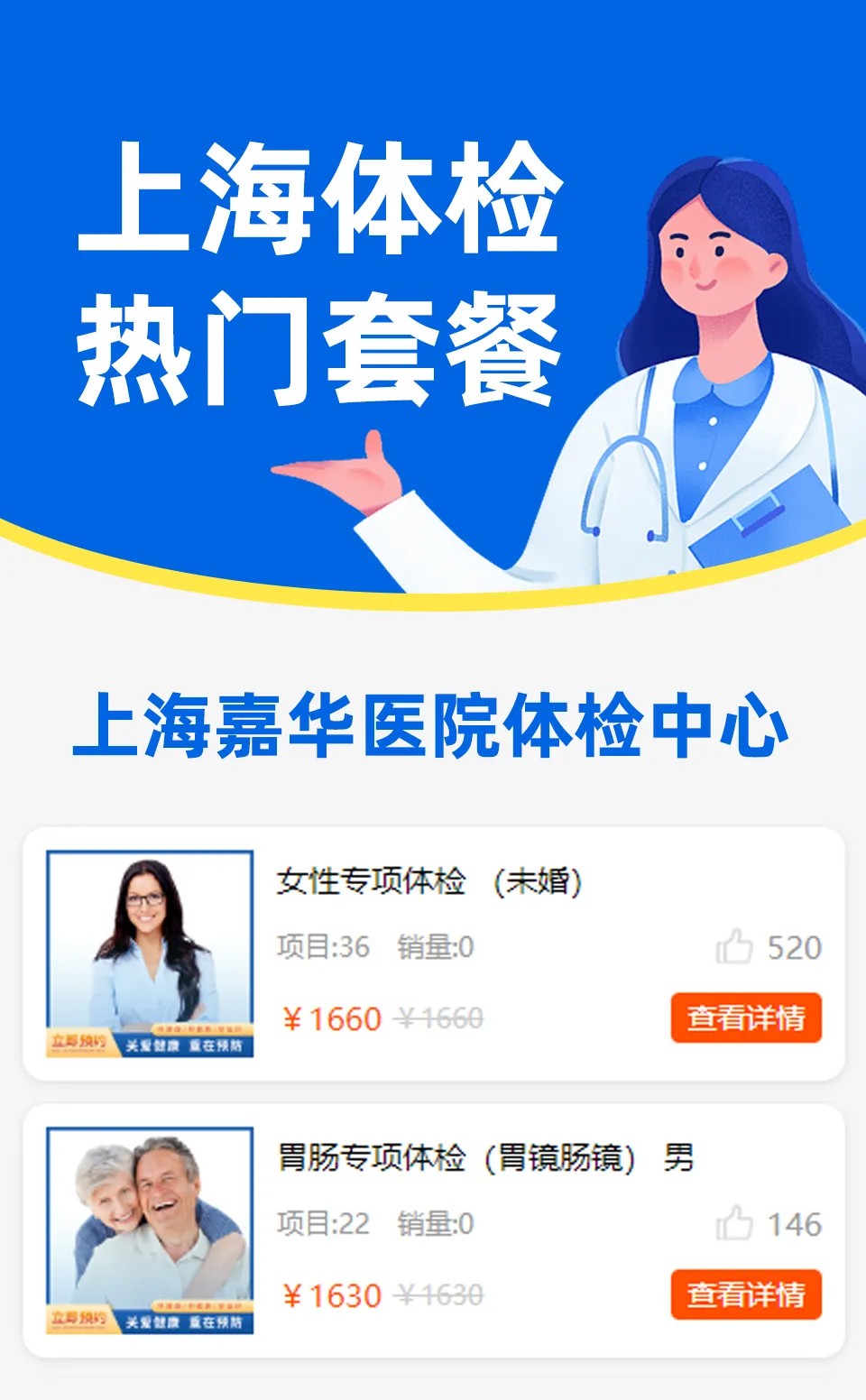Click 查看详情 for 女性专项体检 package
This screenshot has height=1400, width=866.
click(x=745, y=1016)
